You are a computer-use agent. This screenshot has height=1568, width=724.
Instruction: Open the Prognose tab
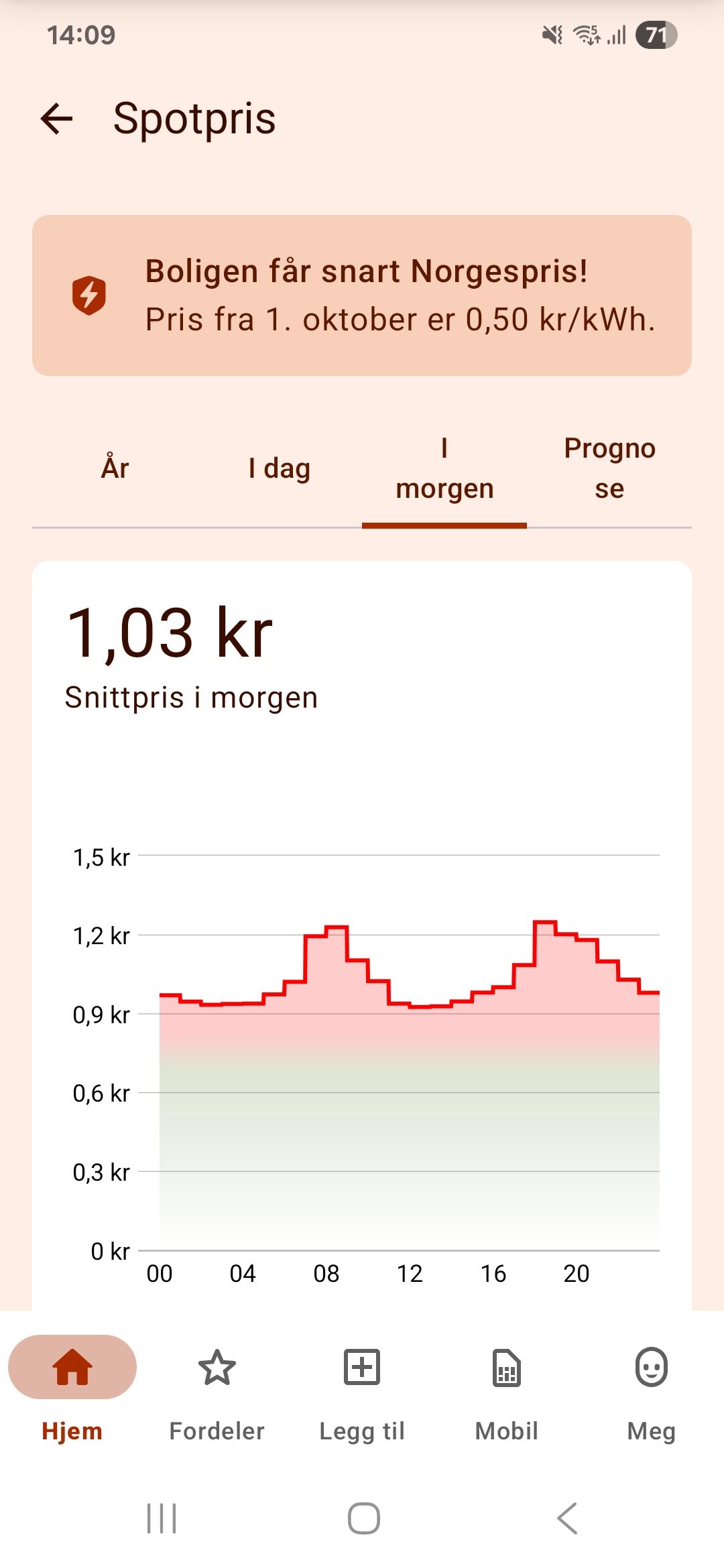tap(609, 468)
